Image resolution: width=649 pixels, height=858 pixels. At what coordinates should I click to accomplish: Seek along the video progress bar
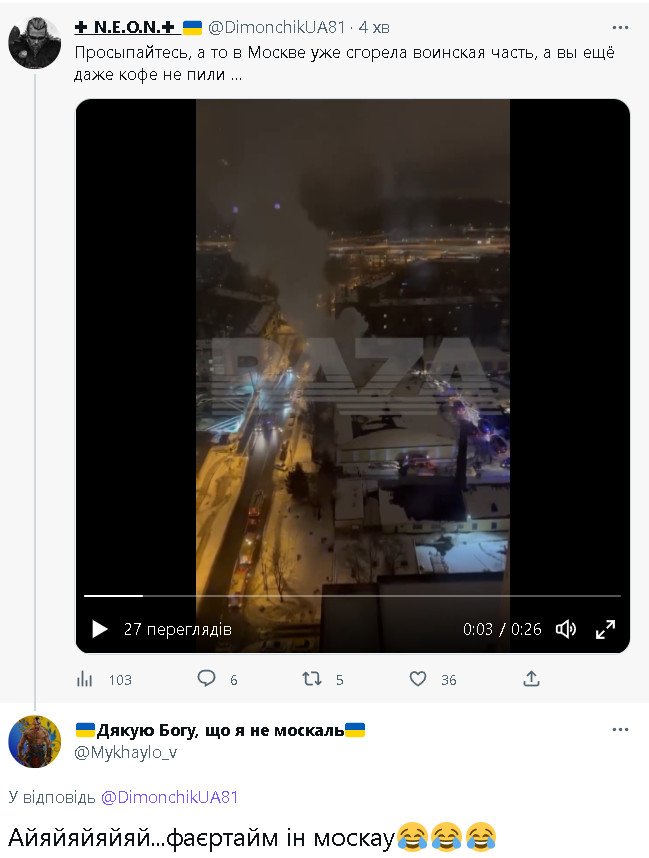coord(352,596)
